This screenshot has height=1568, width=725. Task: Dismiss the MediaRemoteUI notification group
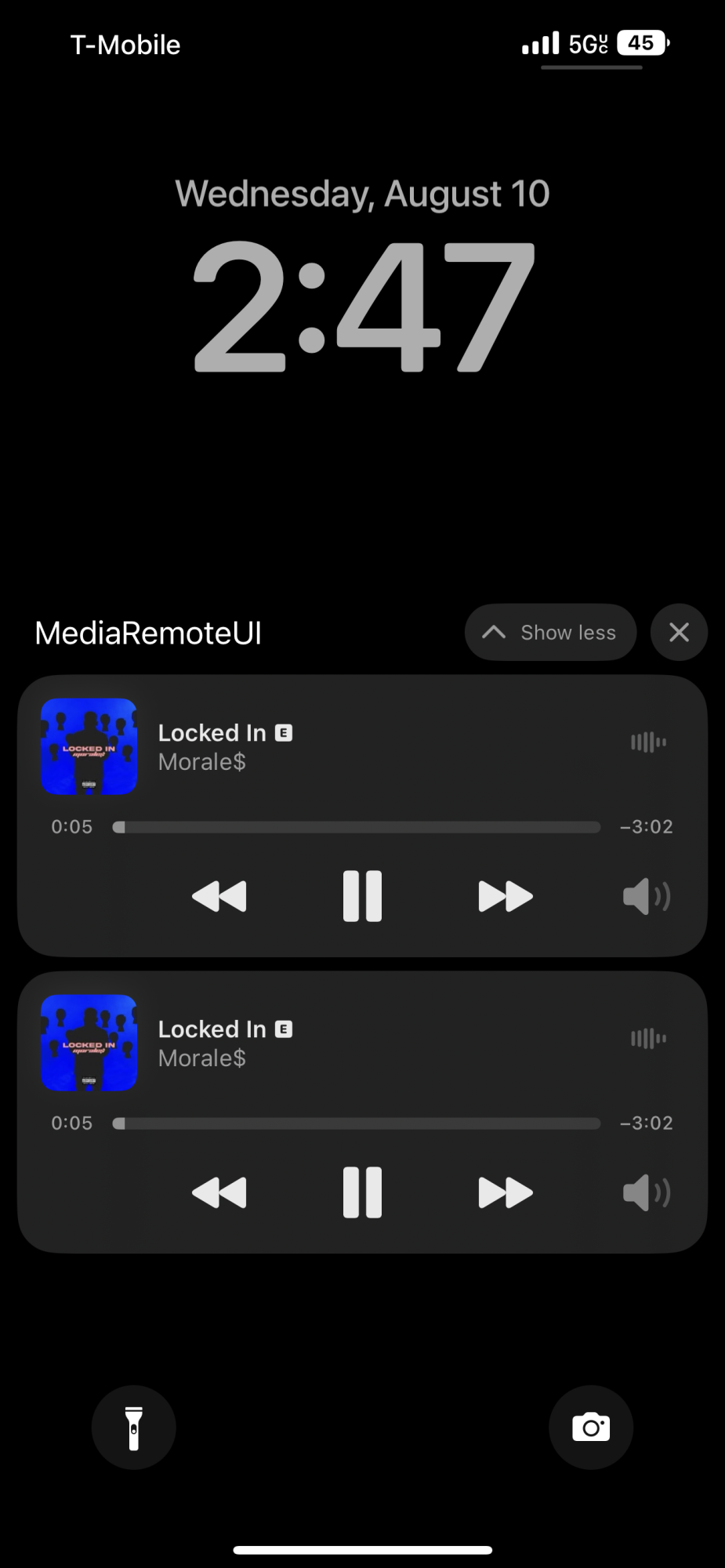679,632
